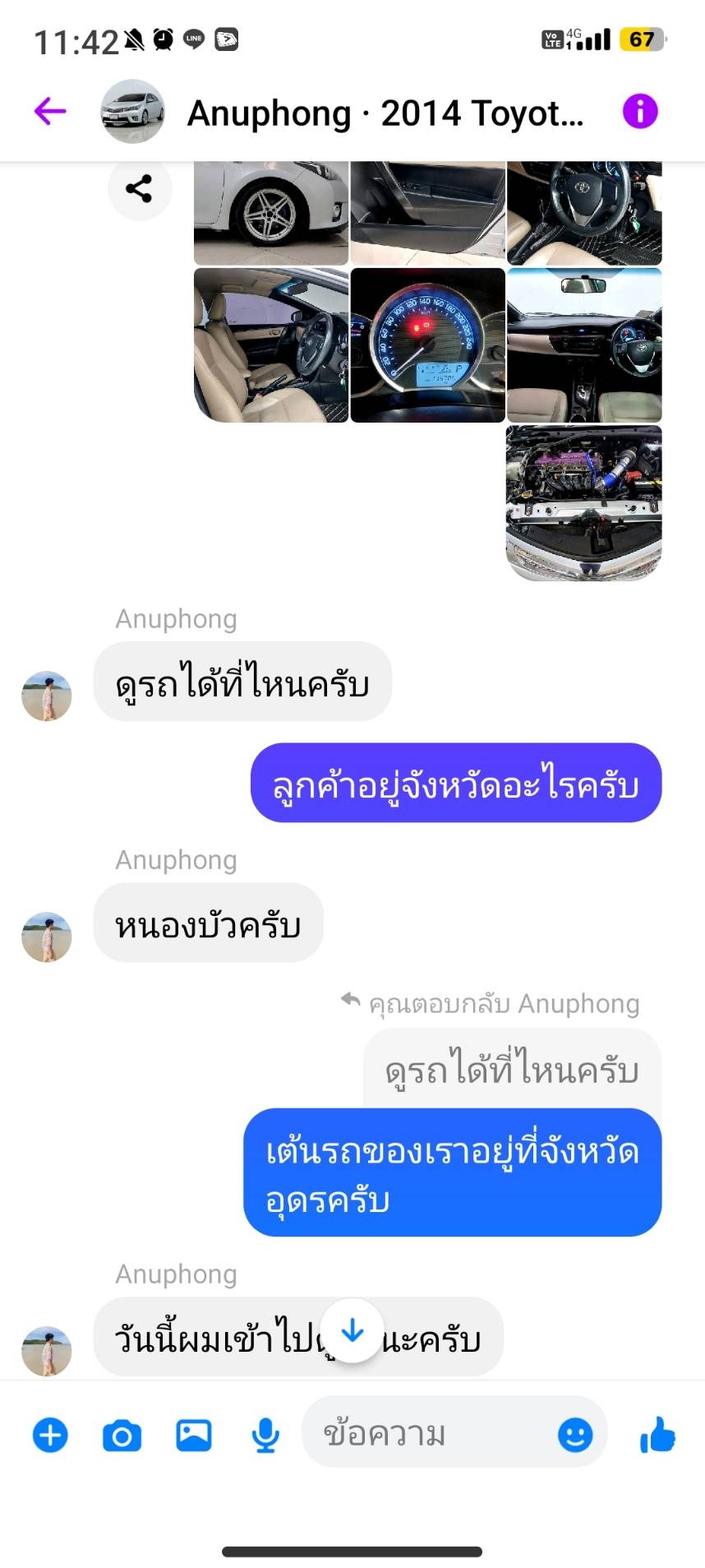Open the gallery image picker

pyautogui.click(x=194, y=1435)
